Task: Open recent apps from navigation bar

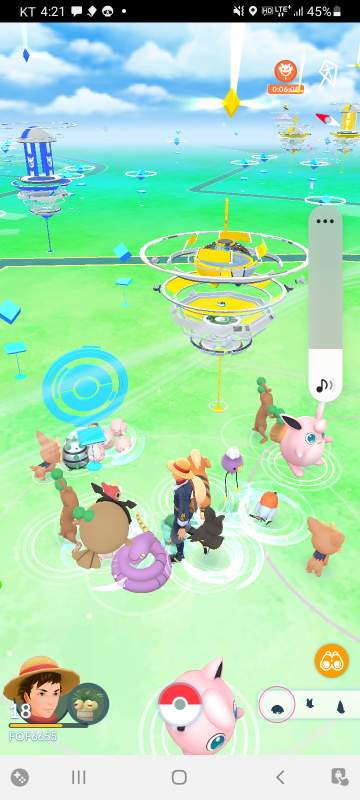Action: (x=79, y=777)
